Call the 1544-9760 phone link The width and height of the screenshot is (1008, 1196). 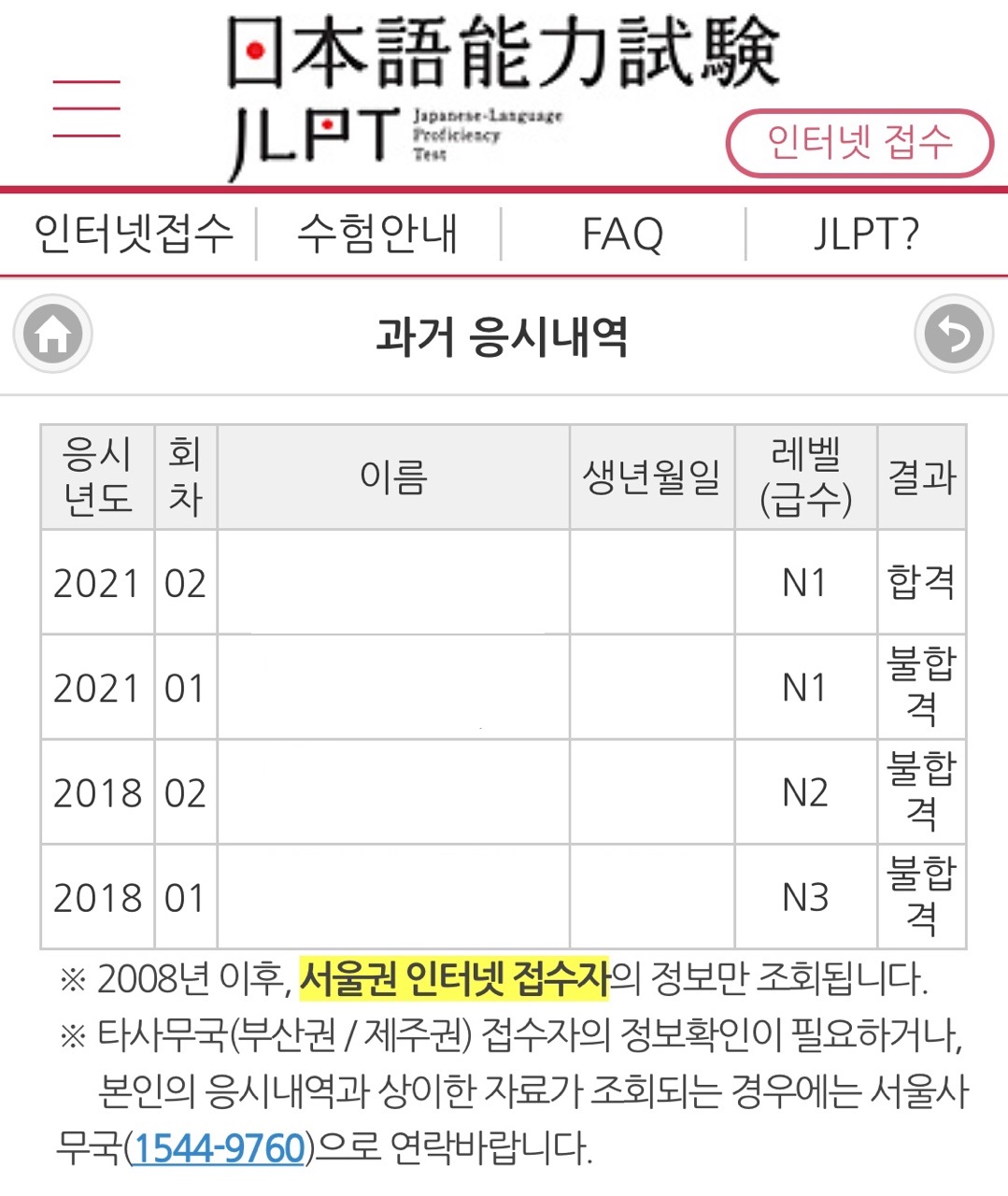[220, 1148]
